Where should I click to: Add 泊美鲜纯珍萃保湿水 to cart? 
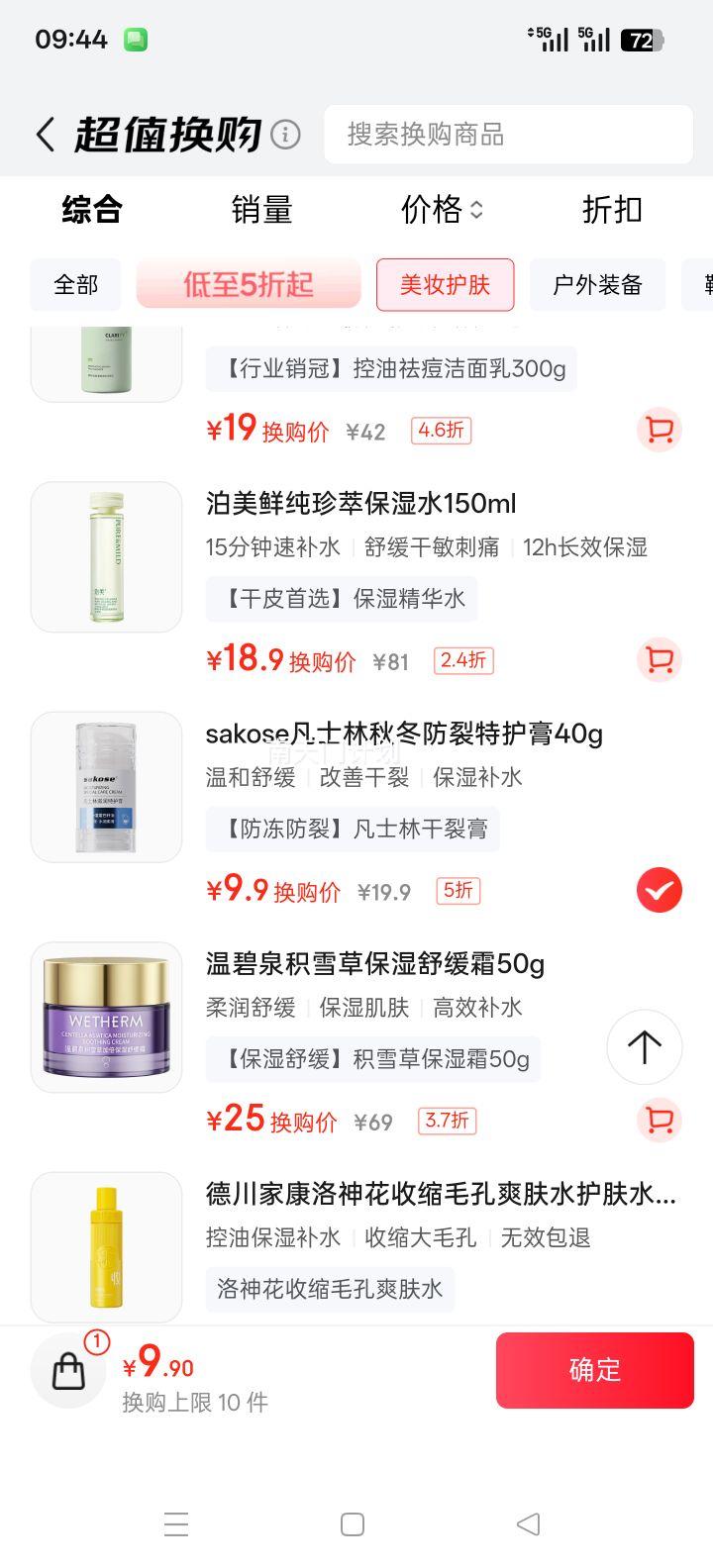coord(659,660)
